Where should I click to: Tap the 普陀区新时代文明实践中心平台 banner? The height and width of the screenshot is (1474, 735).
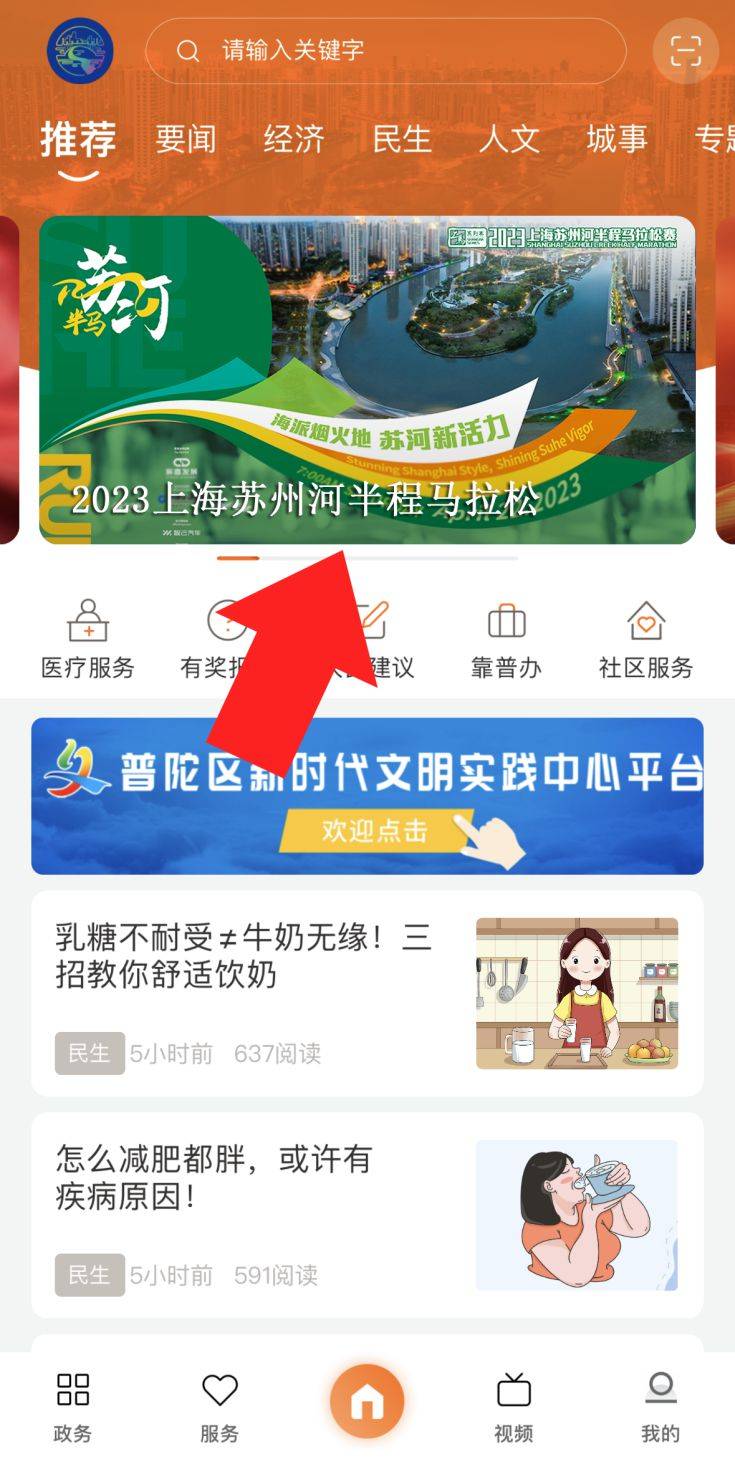coord(366,795)
